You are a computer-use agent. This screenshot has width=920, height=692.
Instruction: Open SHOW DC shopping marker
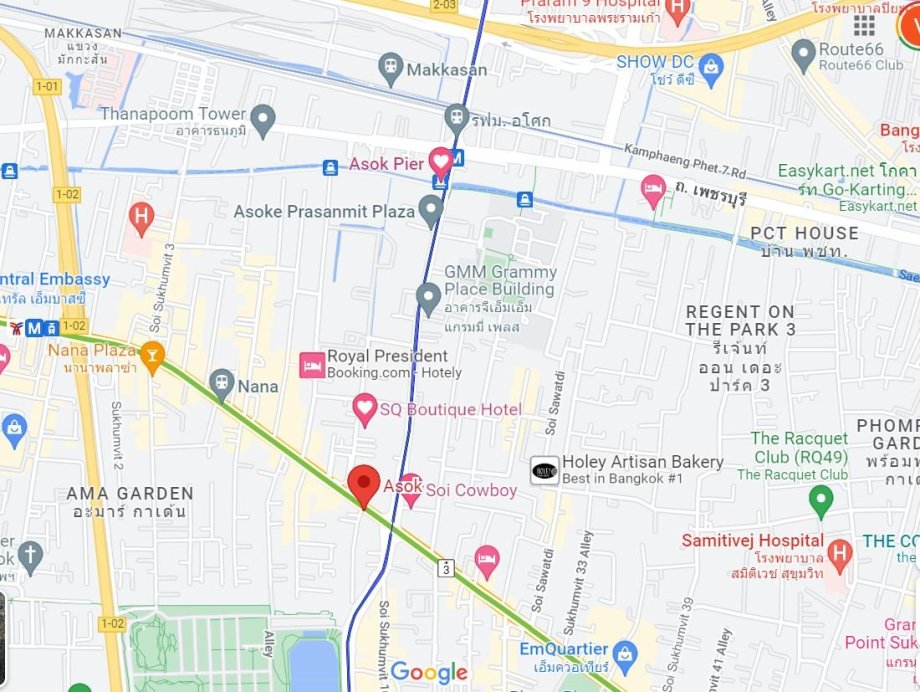point(711,68)
